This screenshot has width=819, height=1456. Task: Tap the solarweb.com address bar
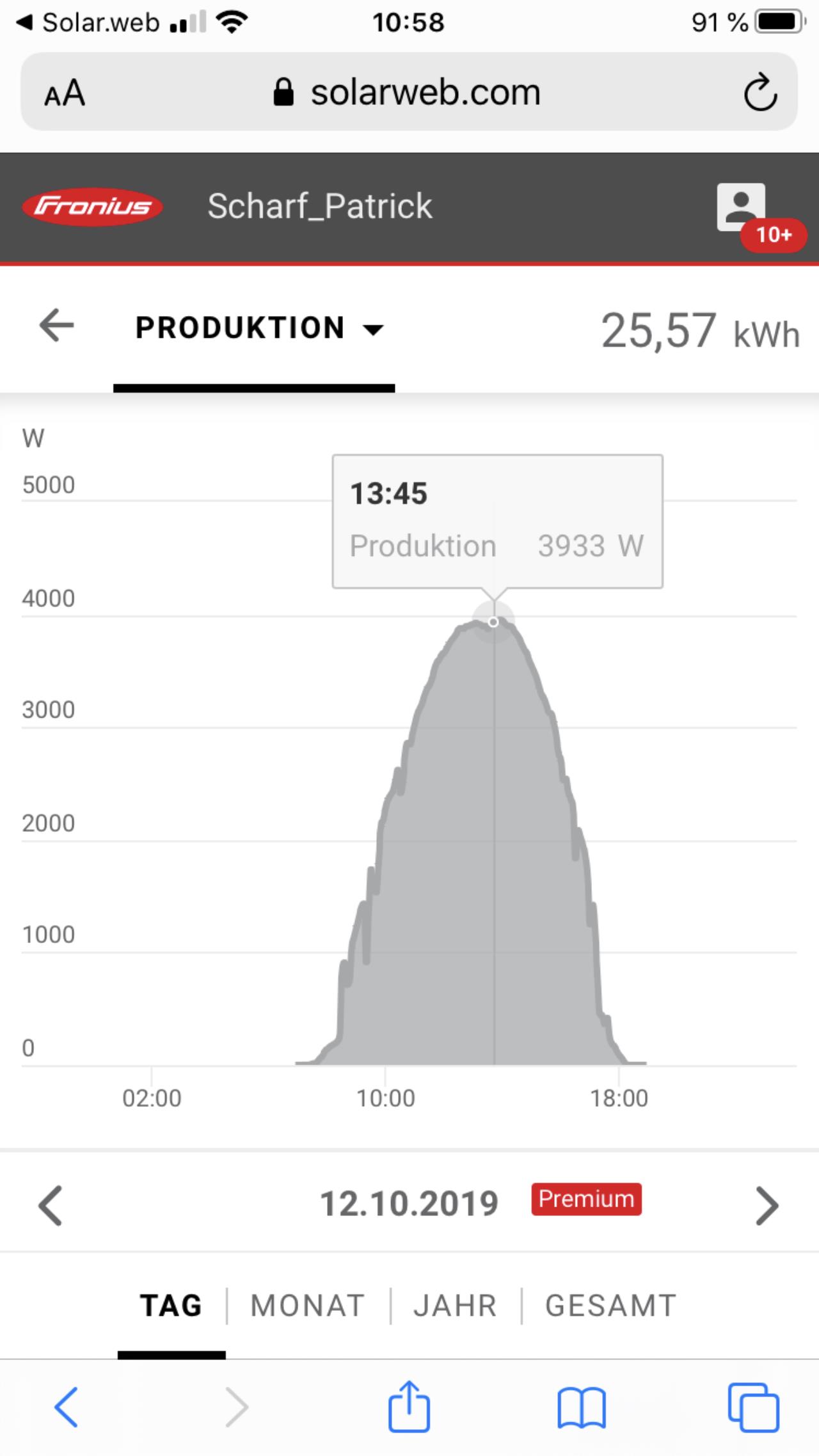point(409,91)
